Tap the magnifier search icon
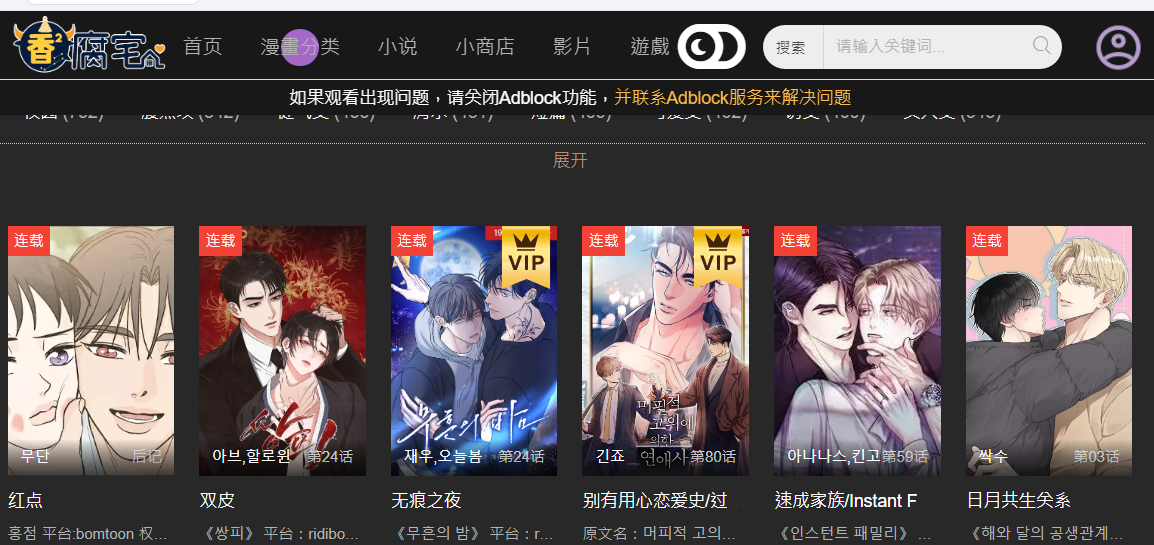Viewport: 1154px width, 545px height. (1041, 46)
